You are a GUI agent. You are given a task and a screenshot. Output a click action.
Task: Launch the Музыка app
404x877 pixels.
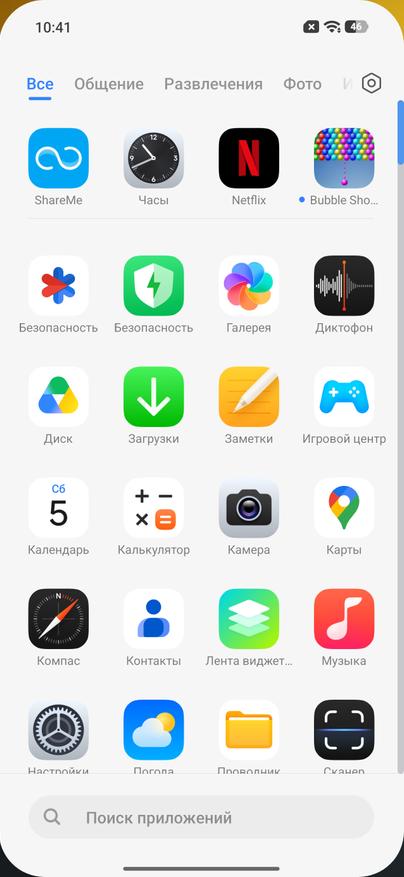pos(344,618)
